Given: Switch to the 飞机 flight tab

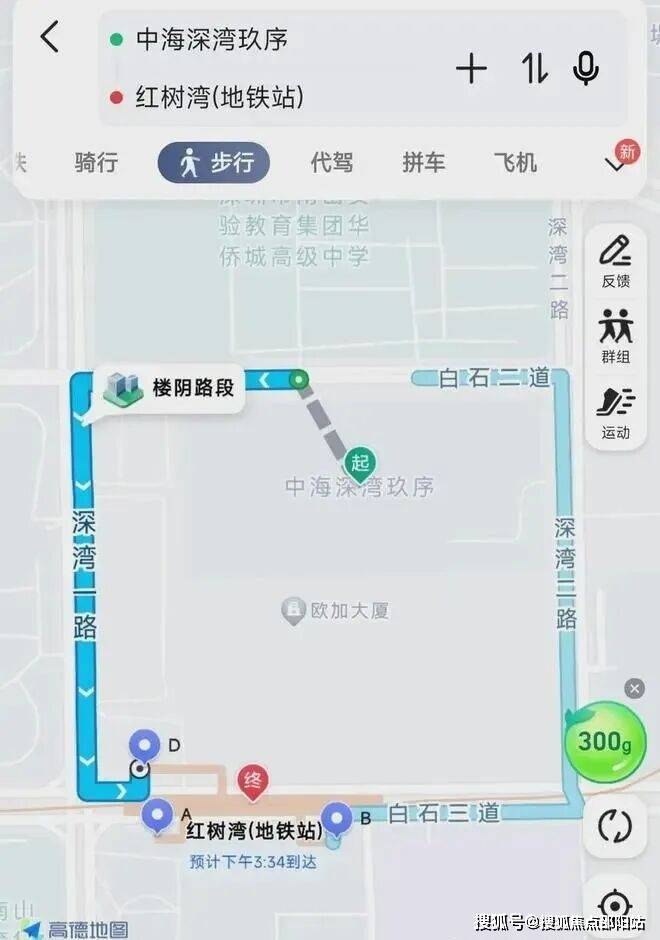Looking at the screenshot, I should [515, 163].
